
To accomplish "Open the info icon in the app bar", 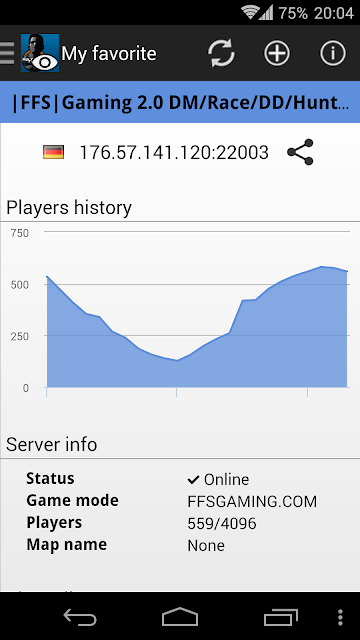I will pos(333,53).
